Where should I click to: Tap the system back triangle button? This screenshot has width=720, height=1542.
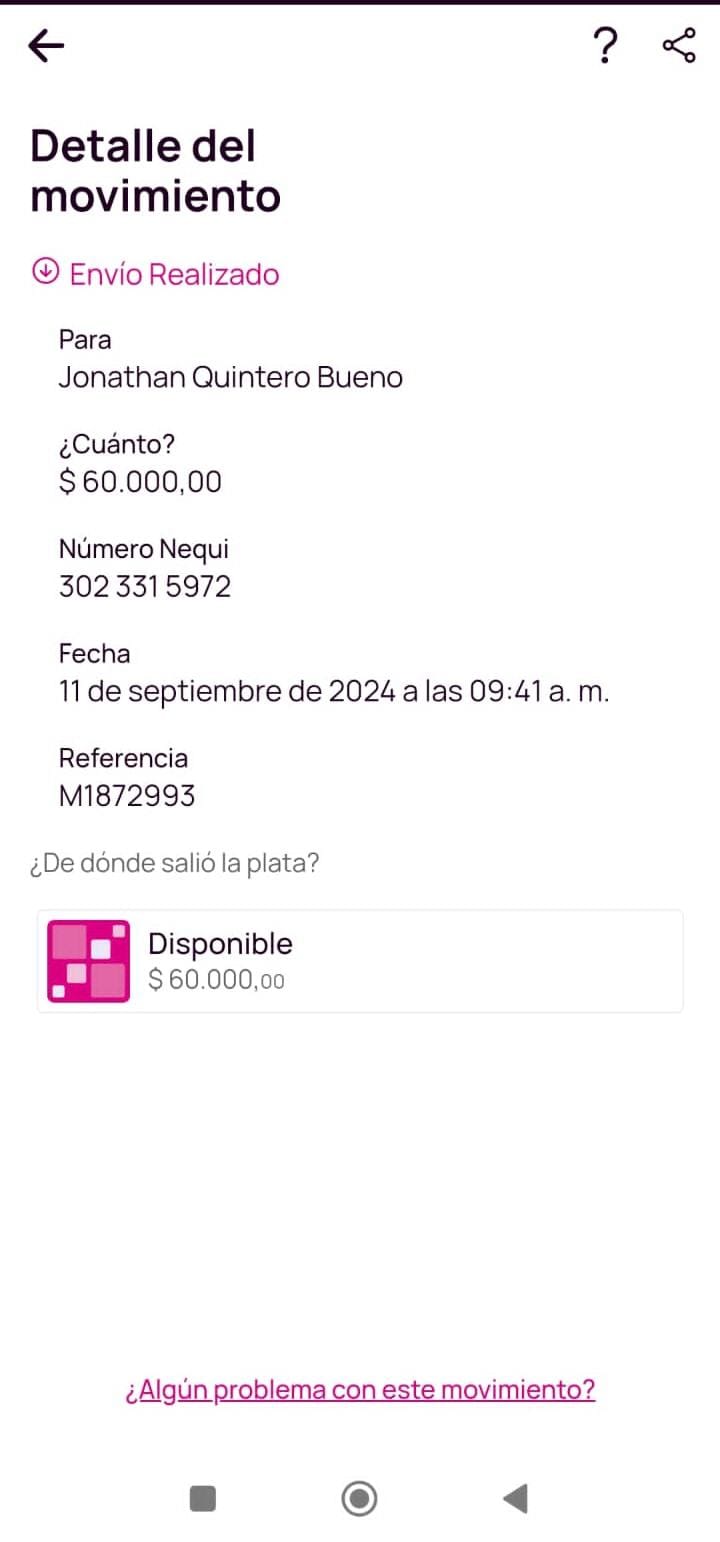tap(515, 1498)
